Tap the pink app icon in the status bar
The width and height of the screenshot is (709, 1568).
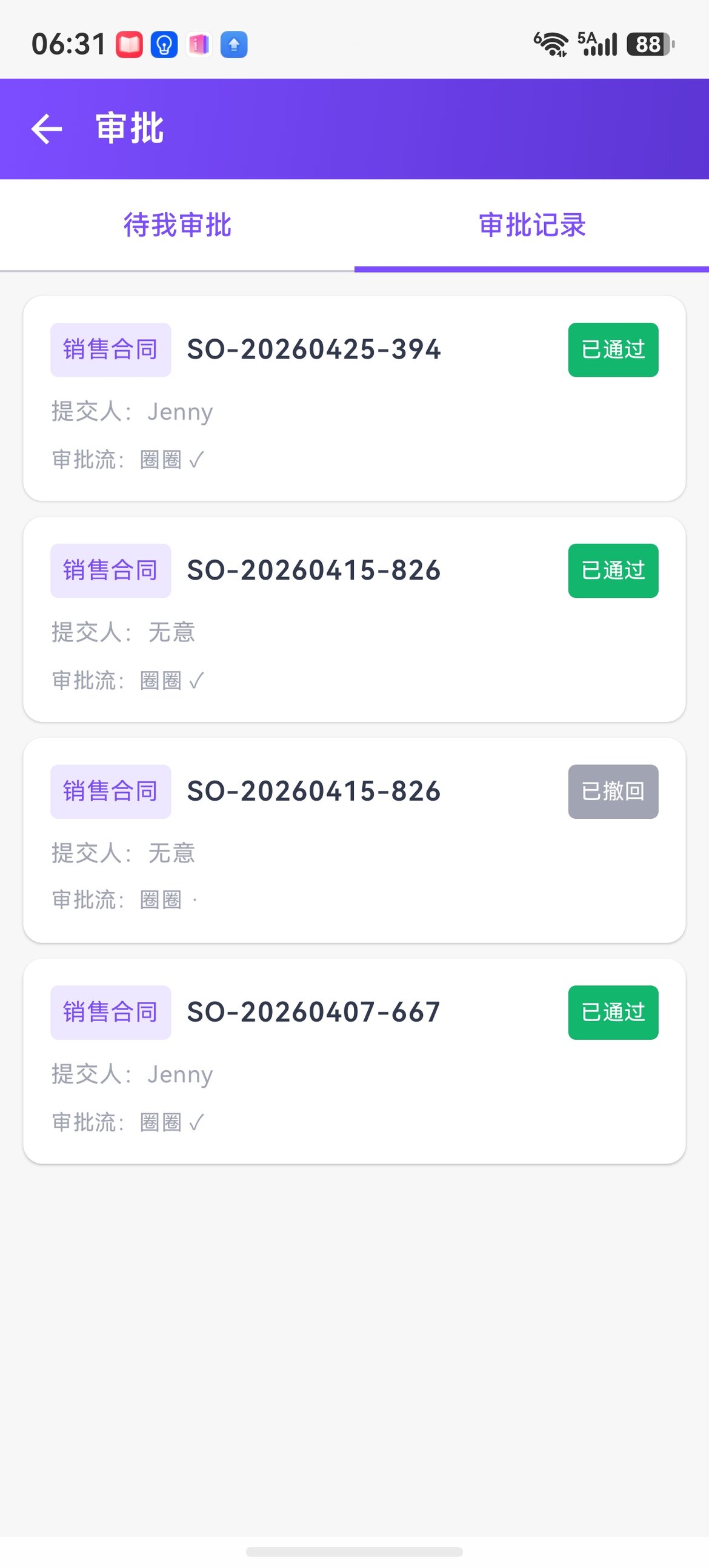click(199, 44)
